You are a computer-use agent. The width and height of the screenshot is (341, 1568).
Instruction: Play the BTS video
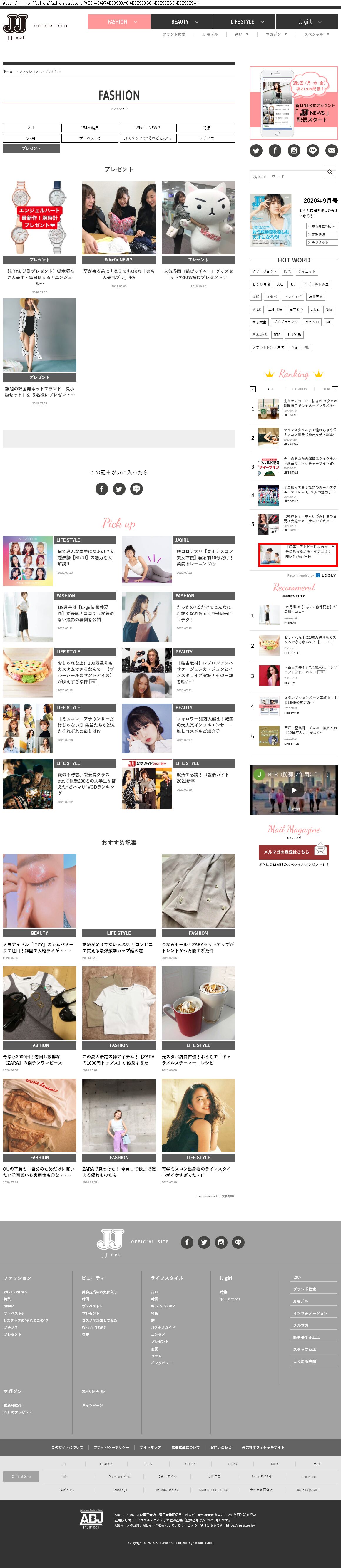pos(293,790)
